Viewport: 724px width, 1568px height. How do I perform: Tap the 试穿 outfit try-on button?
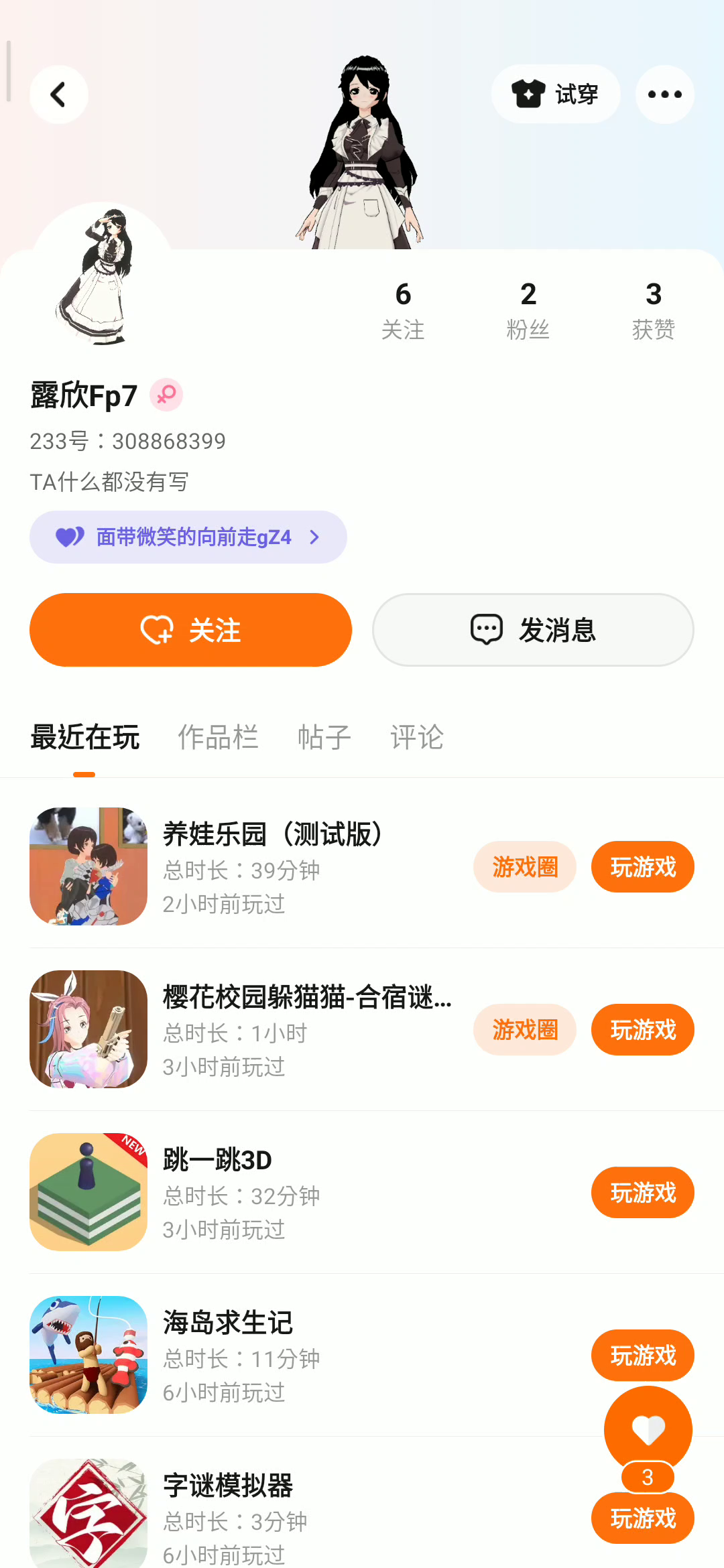[555, 94]
